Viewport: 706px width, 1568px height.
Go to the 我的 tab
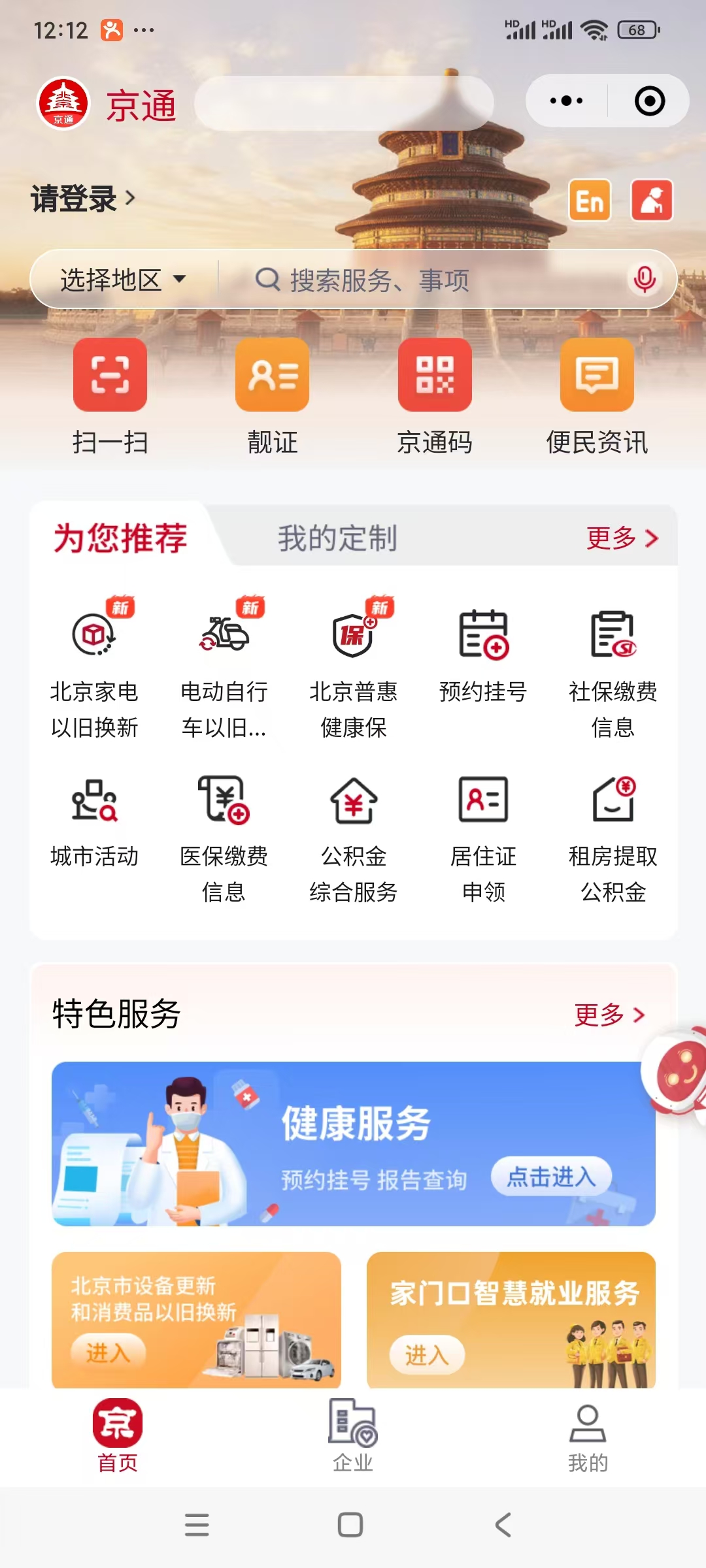pyautogui.click(x=587, y=1434)
